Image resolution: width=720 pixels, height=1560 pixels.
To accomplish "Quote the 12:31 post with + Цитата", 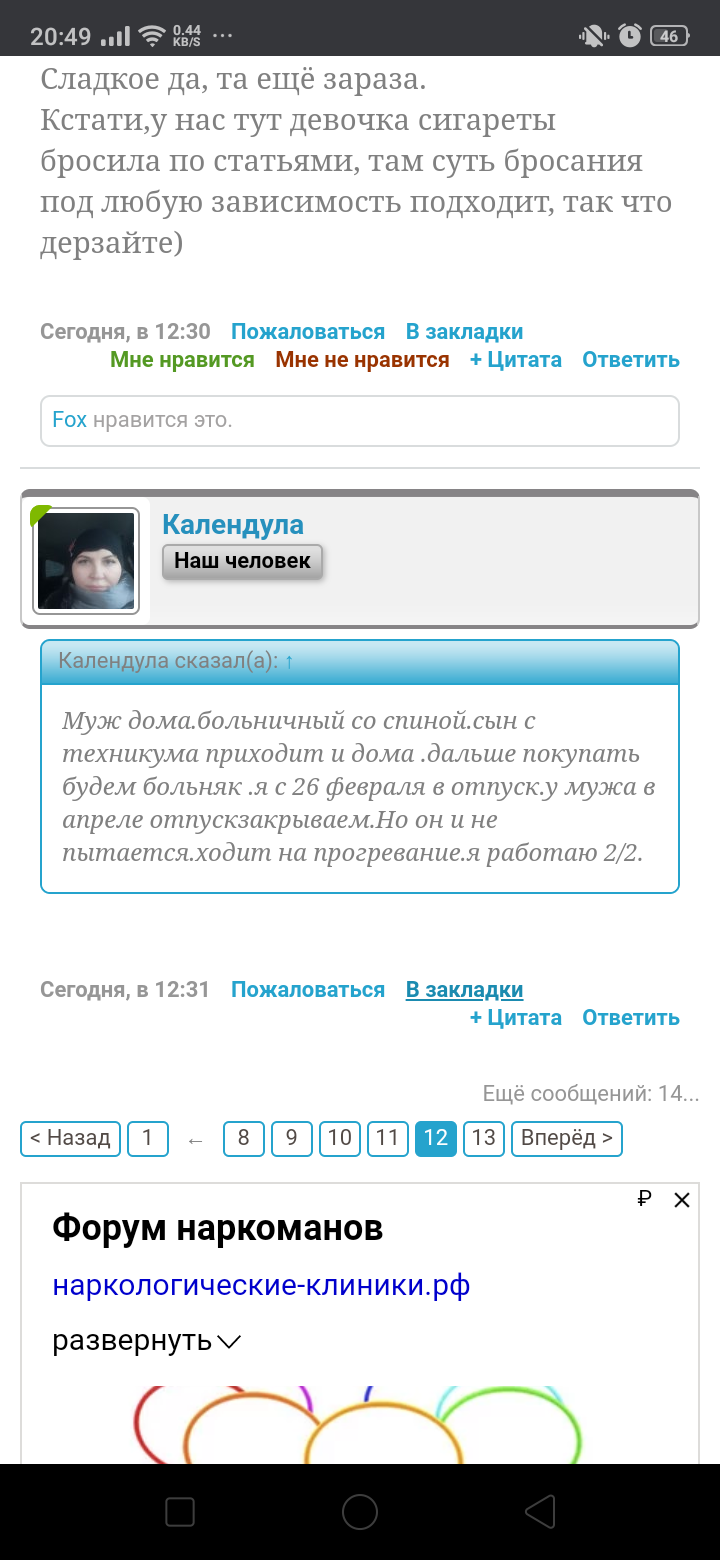I will coord(515,1018).
